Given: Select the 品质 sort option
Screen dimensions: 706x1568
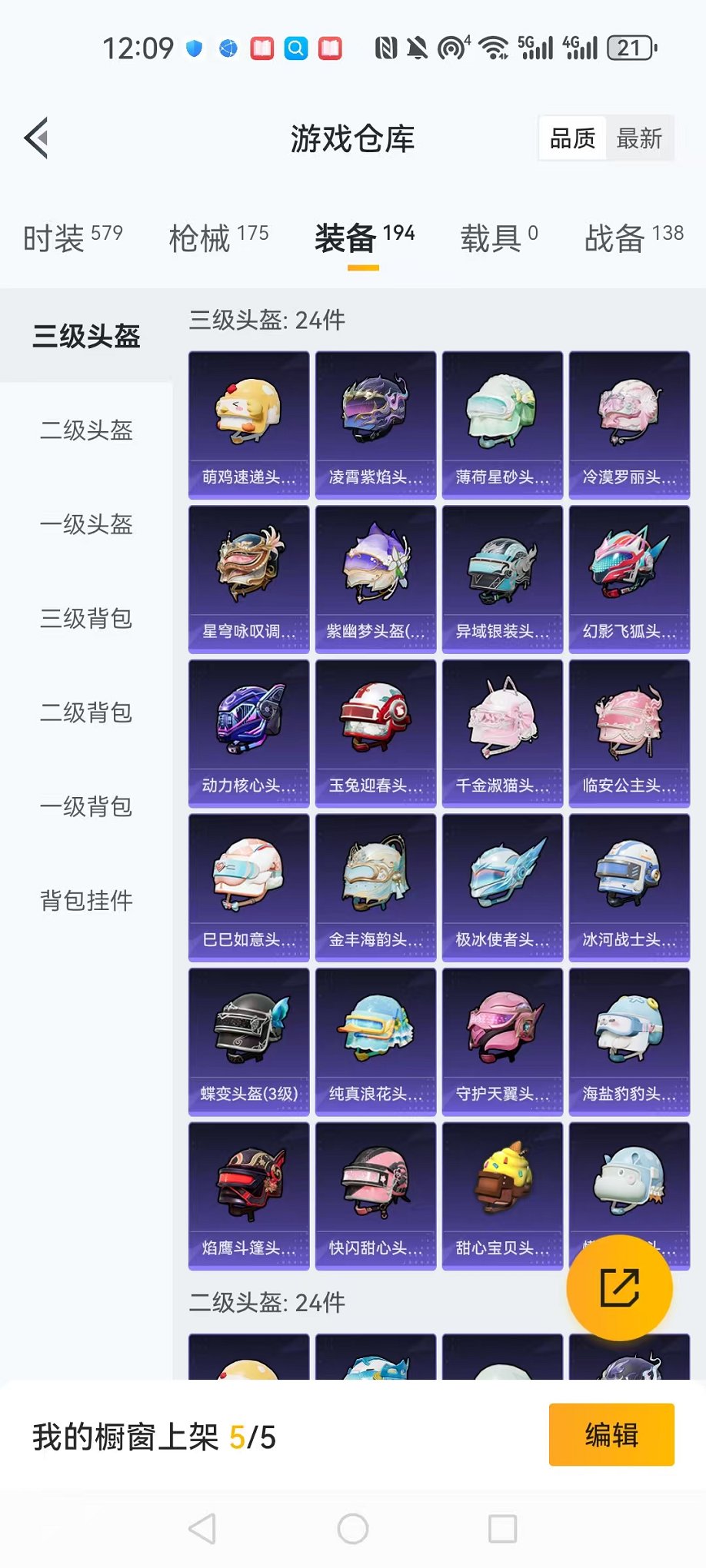Looking at the screenshot, I should click(573, 138).
